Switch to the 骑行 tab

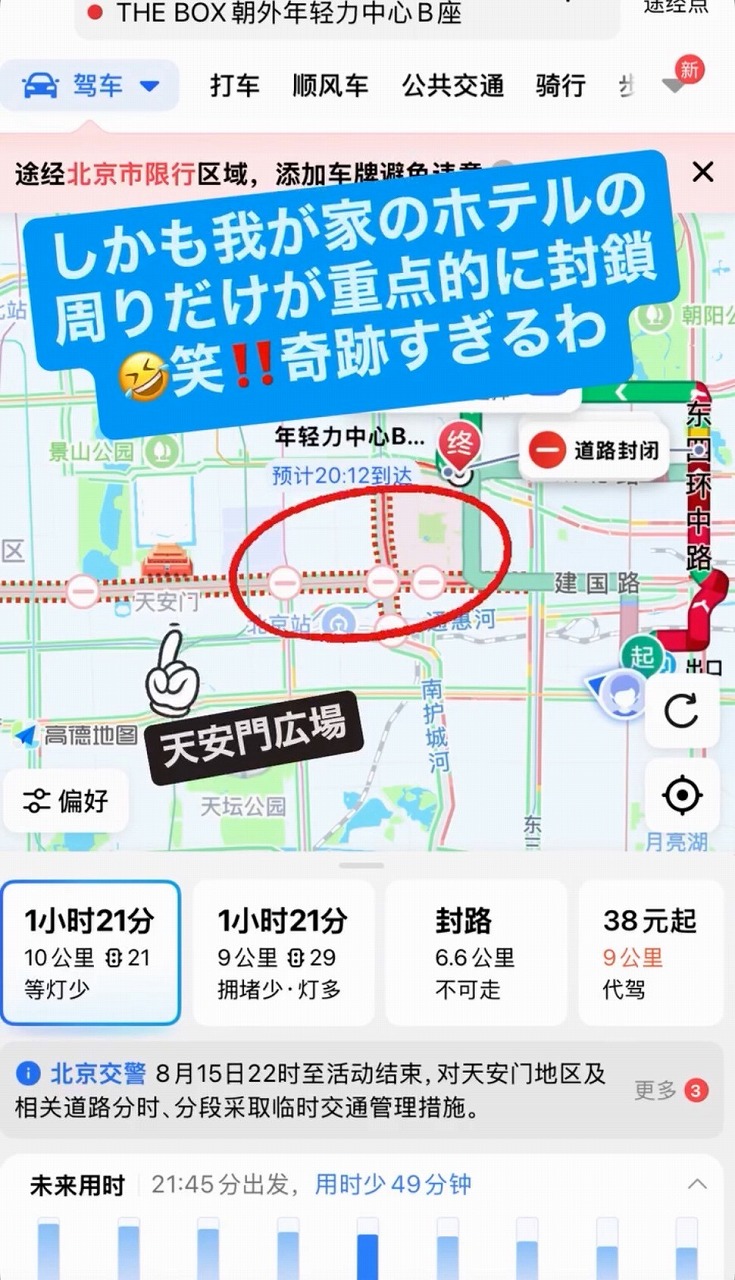tap(560, 86)
